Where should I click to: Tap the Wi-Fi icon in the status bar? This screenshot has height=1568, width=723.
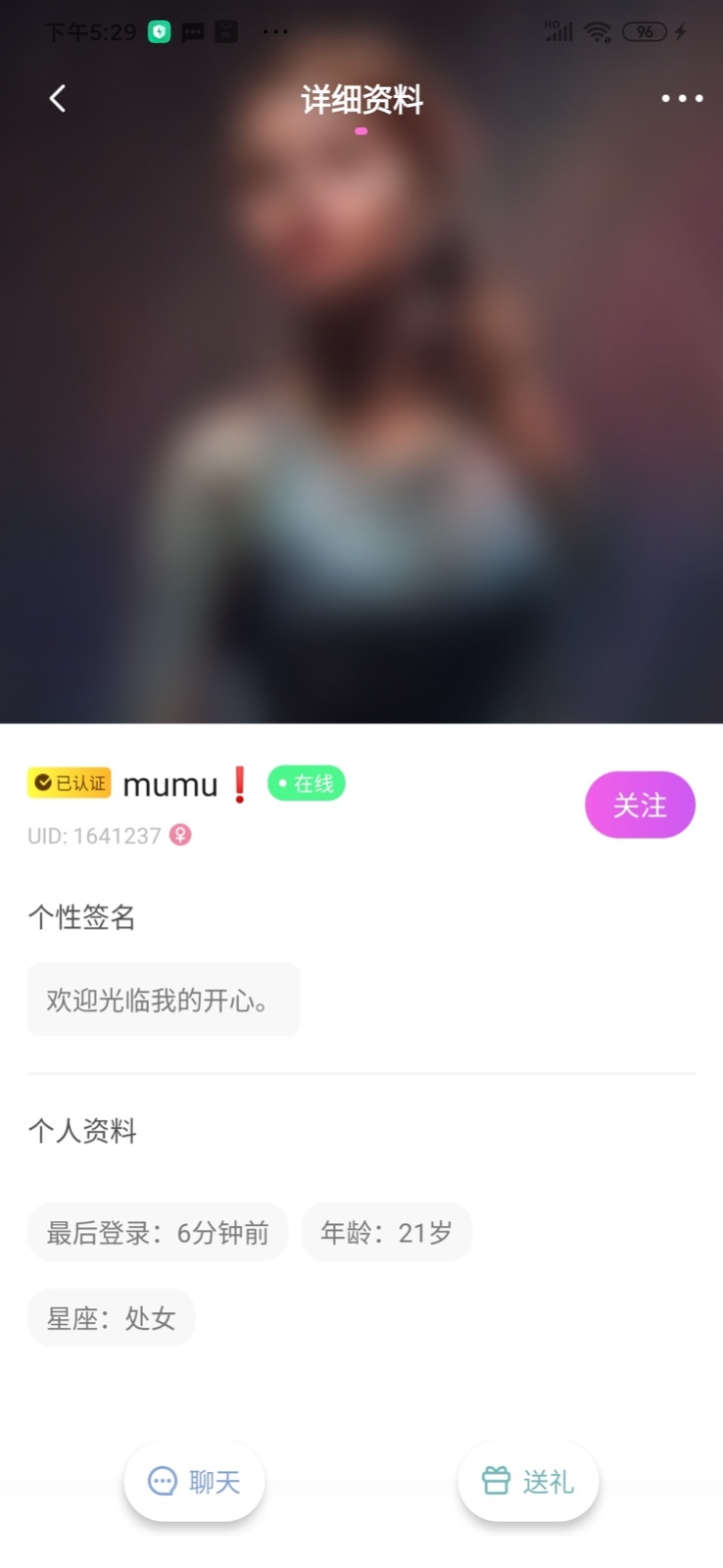click(x=596, y=30)
